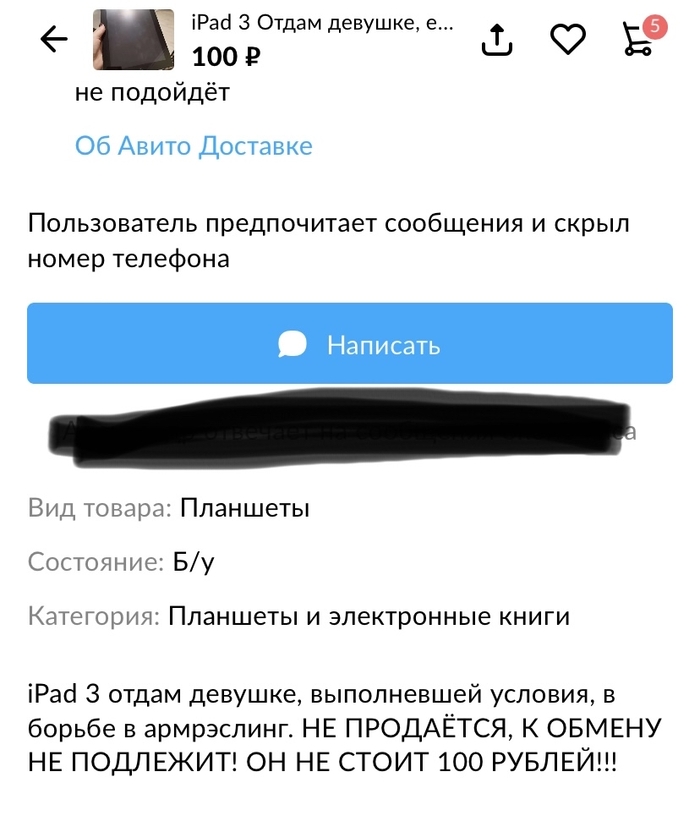Open the shopping cart
The height and width of the screenshot is (832, 700).
click(638, 40)
